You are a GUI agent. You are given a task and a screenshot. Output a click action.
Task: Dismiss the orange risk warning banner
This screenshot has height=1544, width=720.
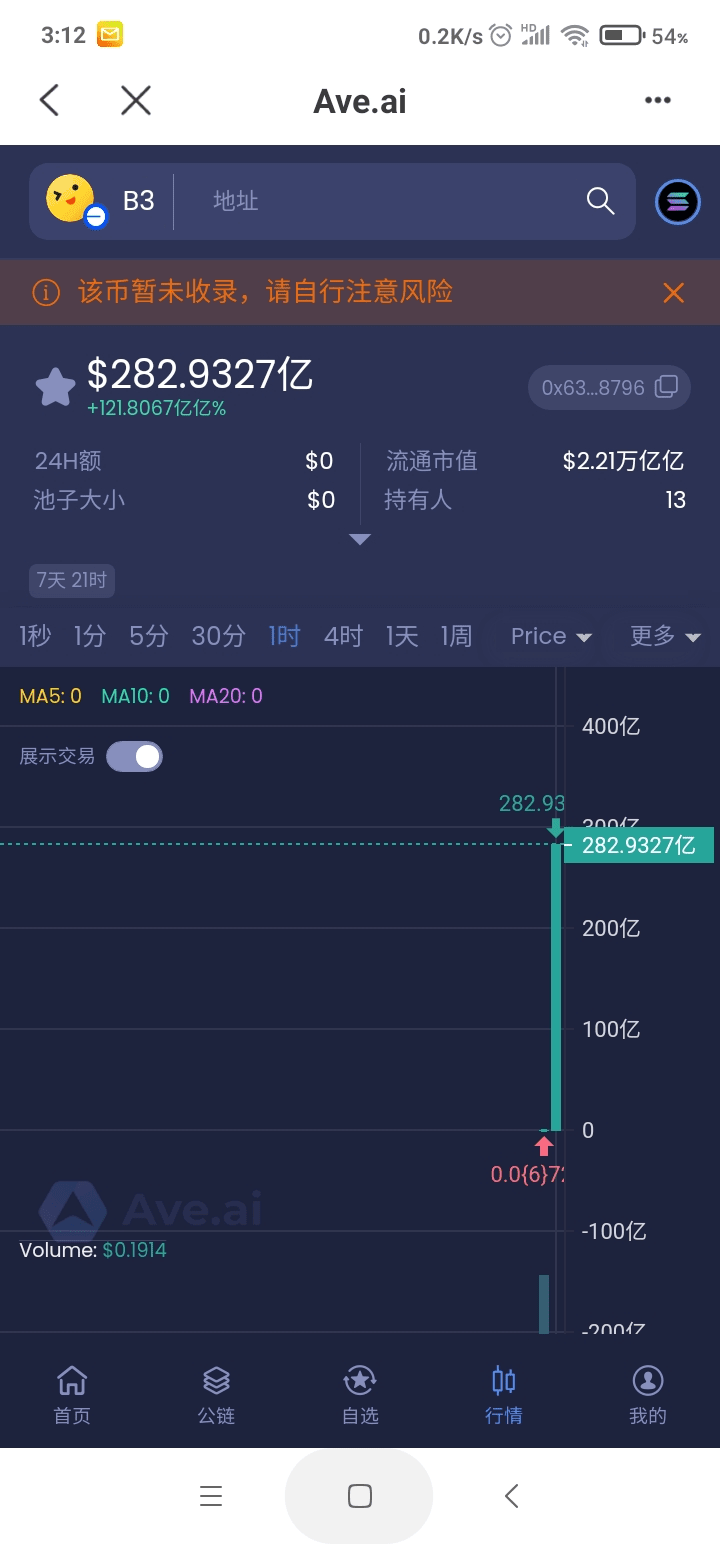(x=674, y=292)
